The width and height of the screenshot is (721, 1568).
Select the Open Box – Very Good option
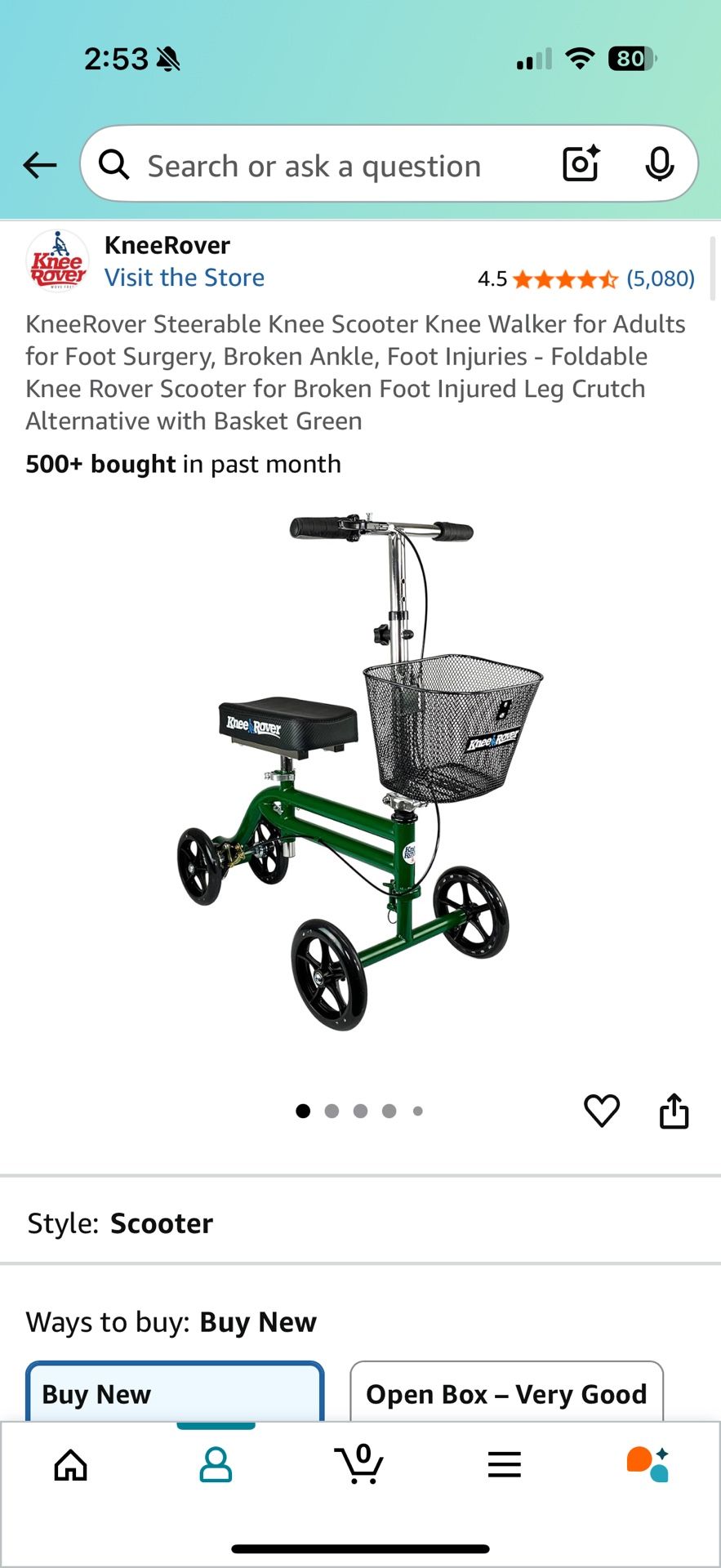[x=505, y=1394]
